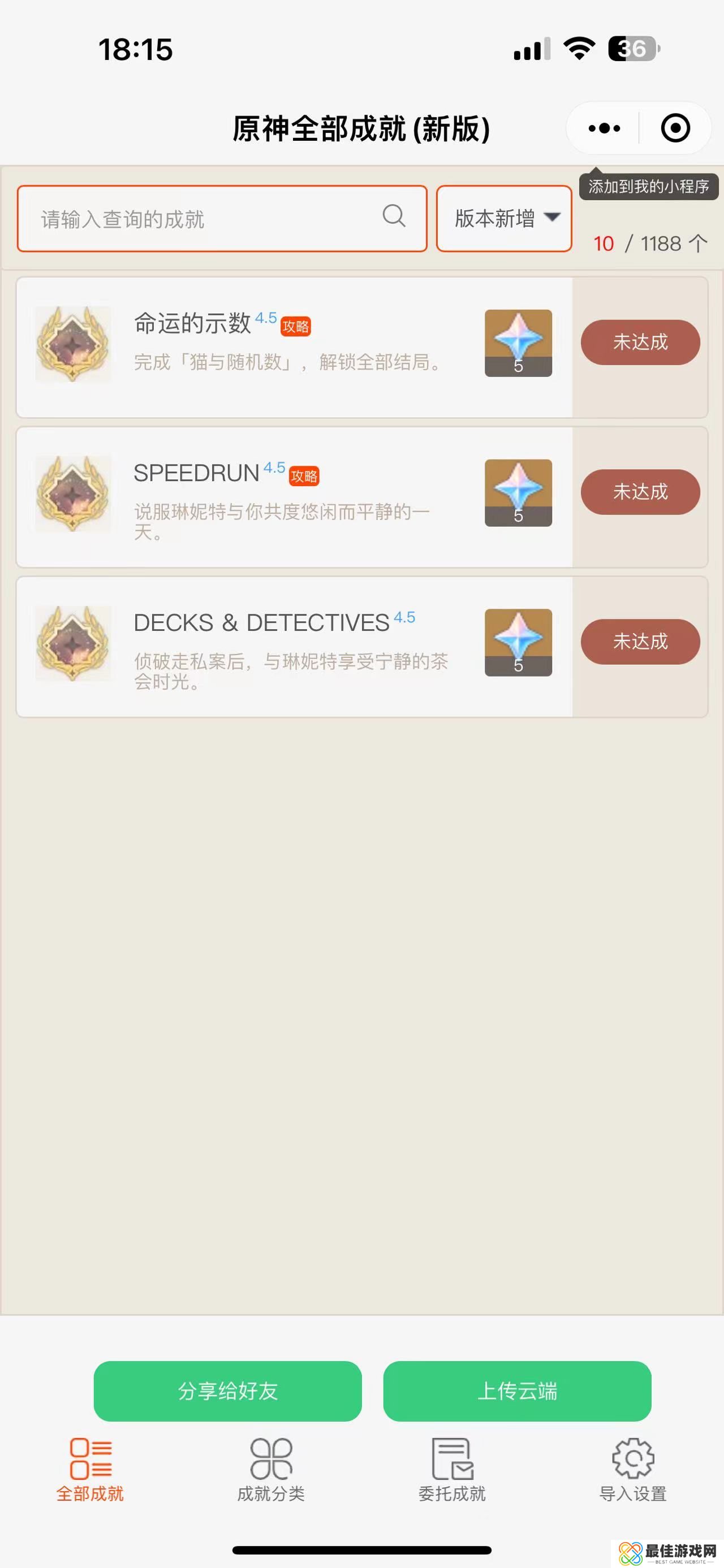Switch to the 导入设置 tab

click(633, 1470)
